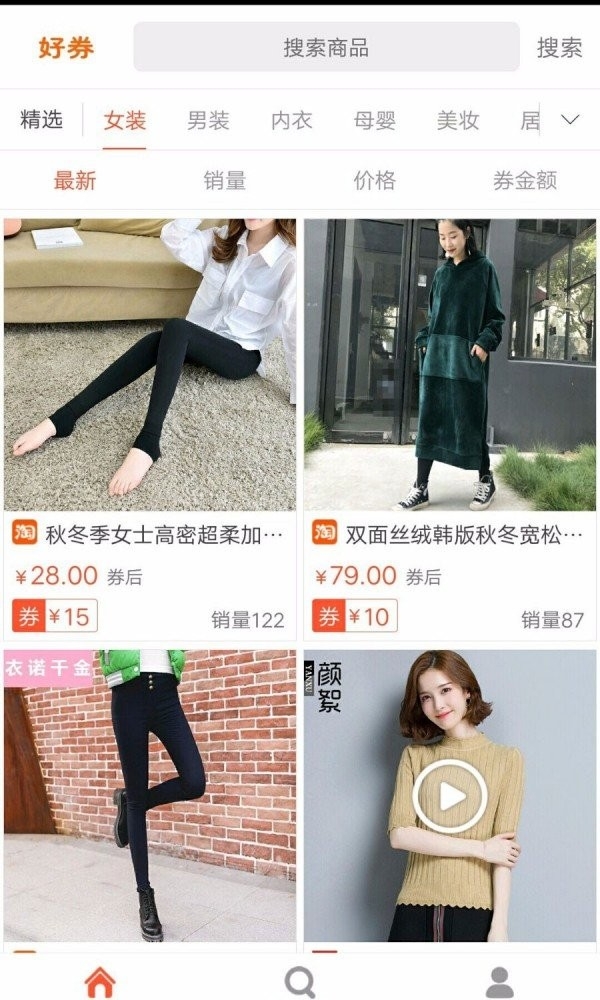
Task: Play the video on the yellow sweater product
Action: tap(450, 796)
